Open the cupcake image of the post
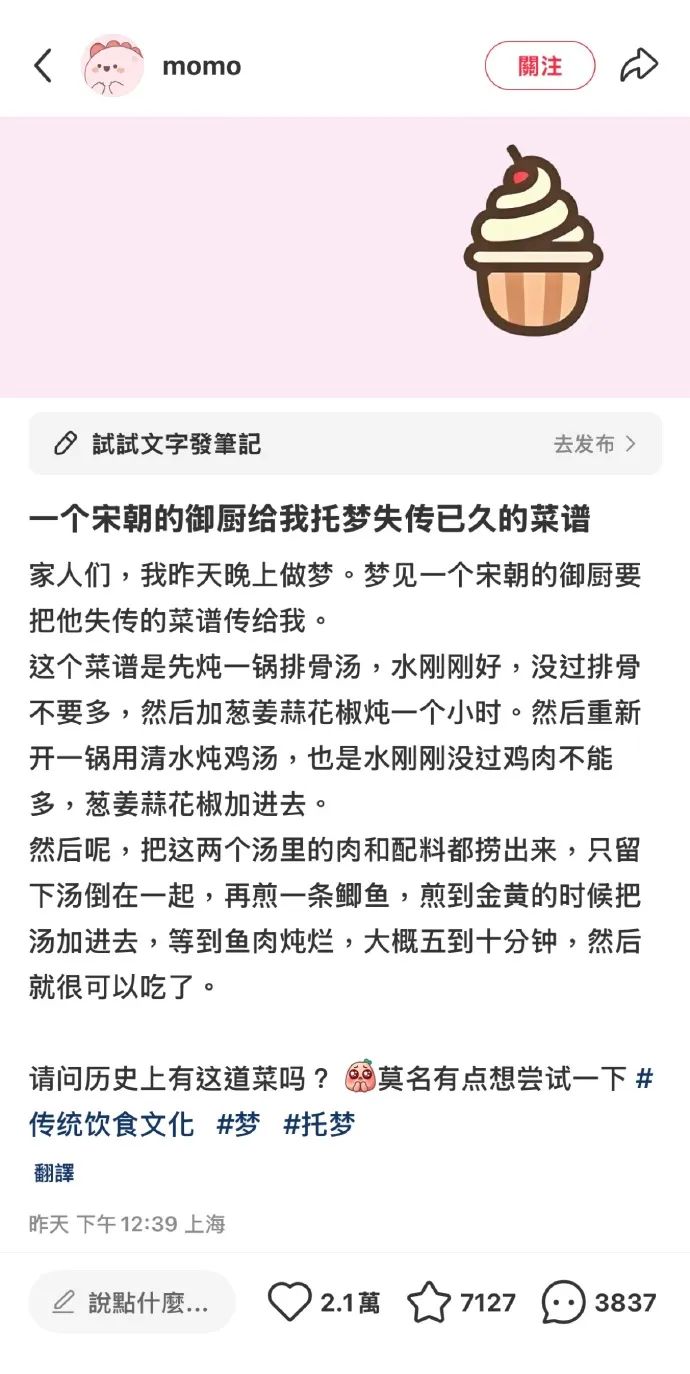 345,257
